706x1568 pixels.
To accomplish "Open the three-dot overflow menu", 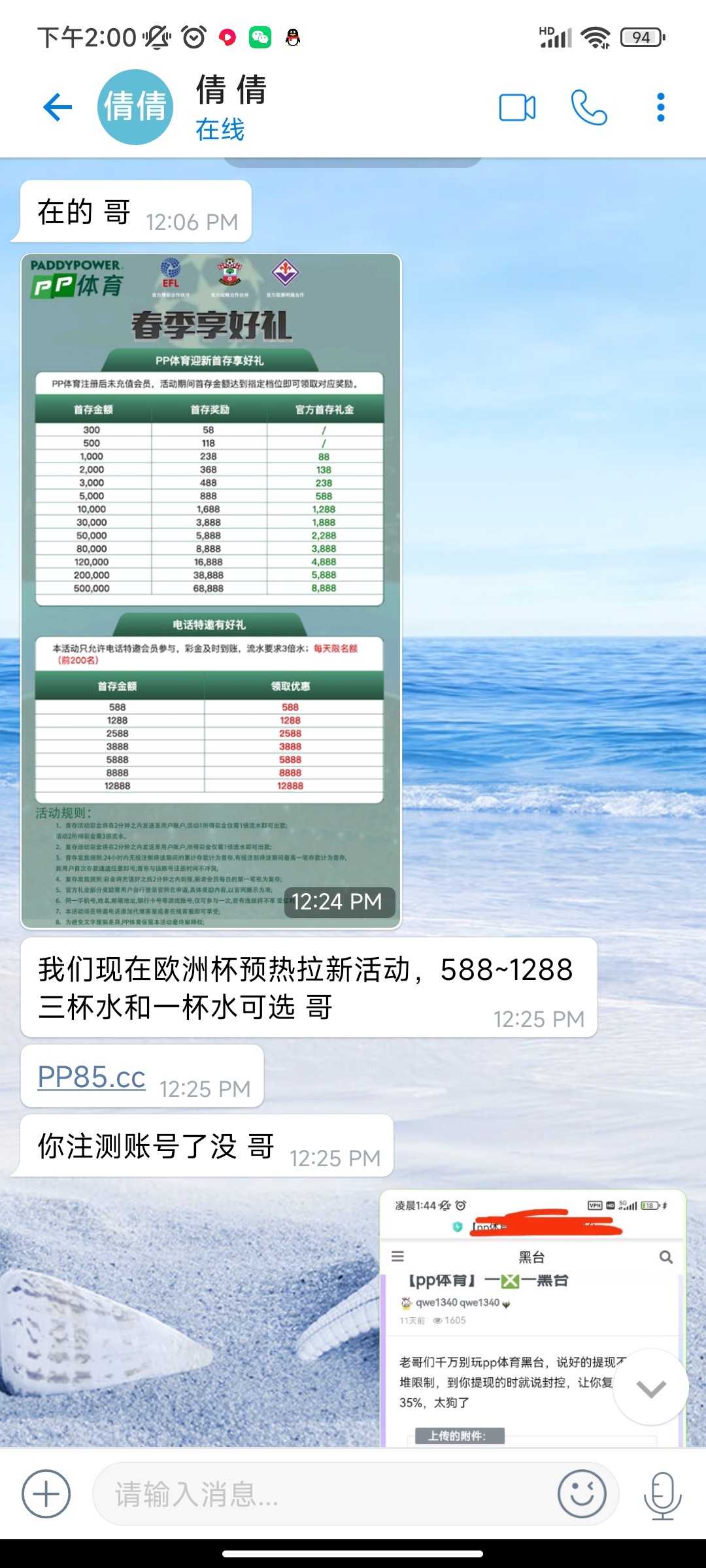I will pos(660,107).
